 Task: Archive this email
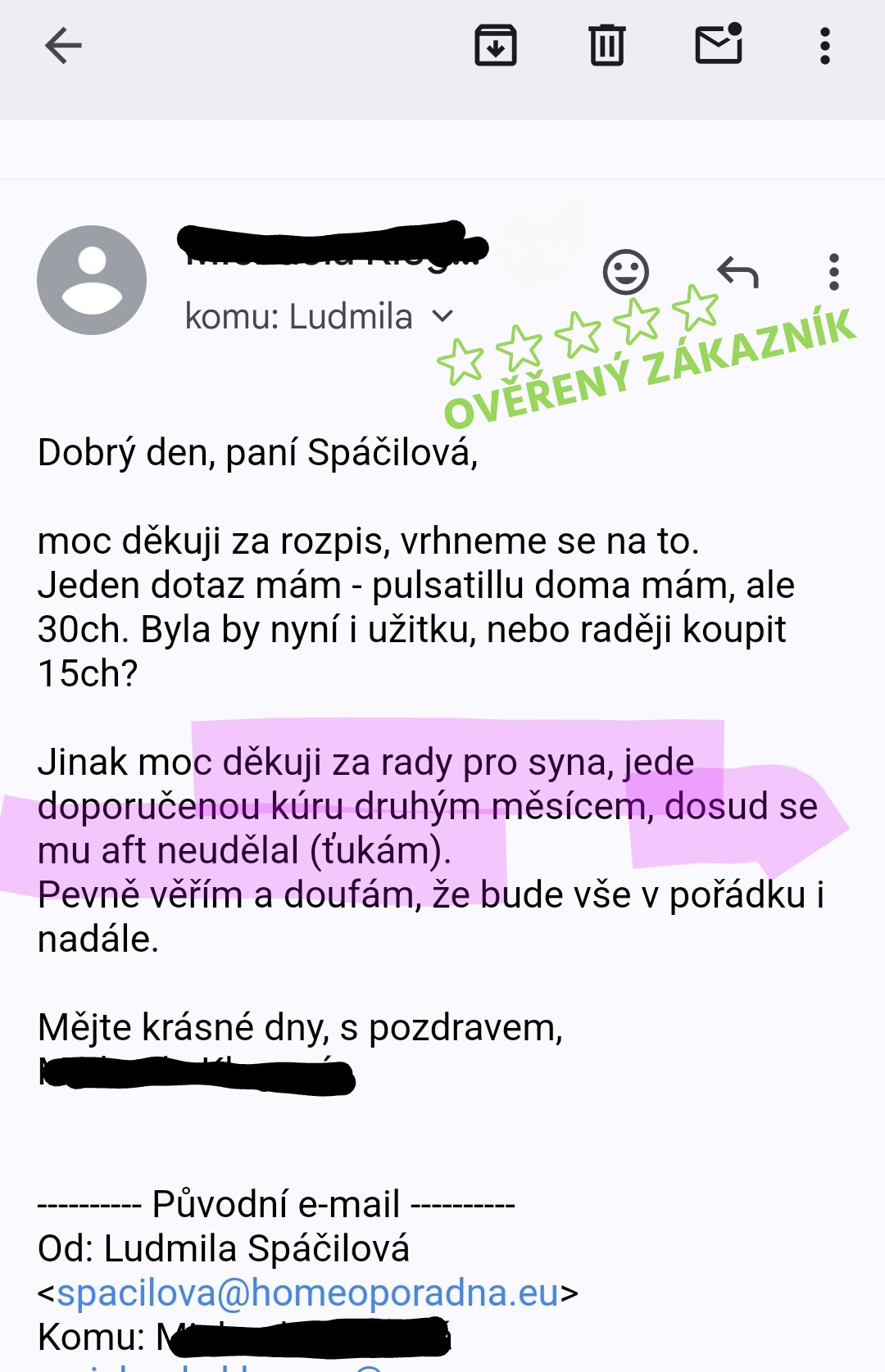tap(496, 46)
